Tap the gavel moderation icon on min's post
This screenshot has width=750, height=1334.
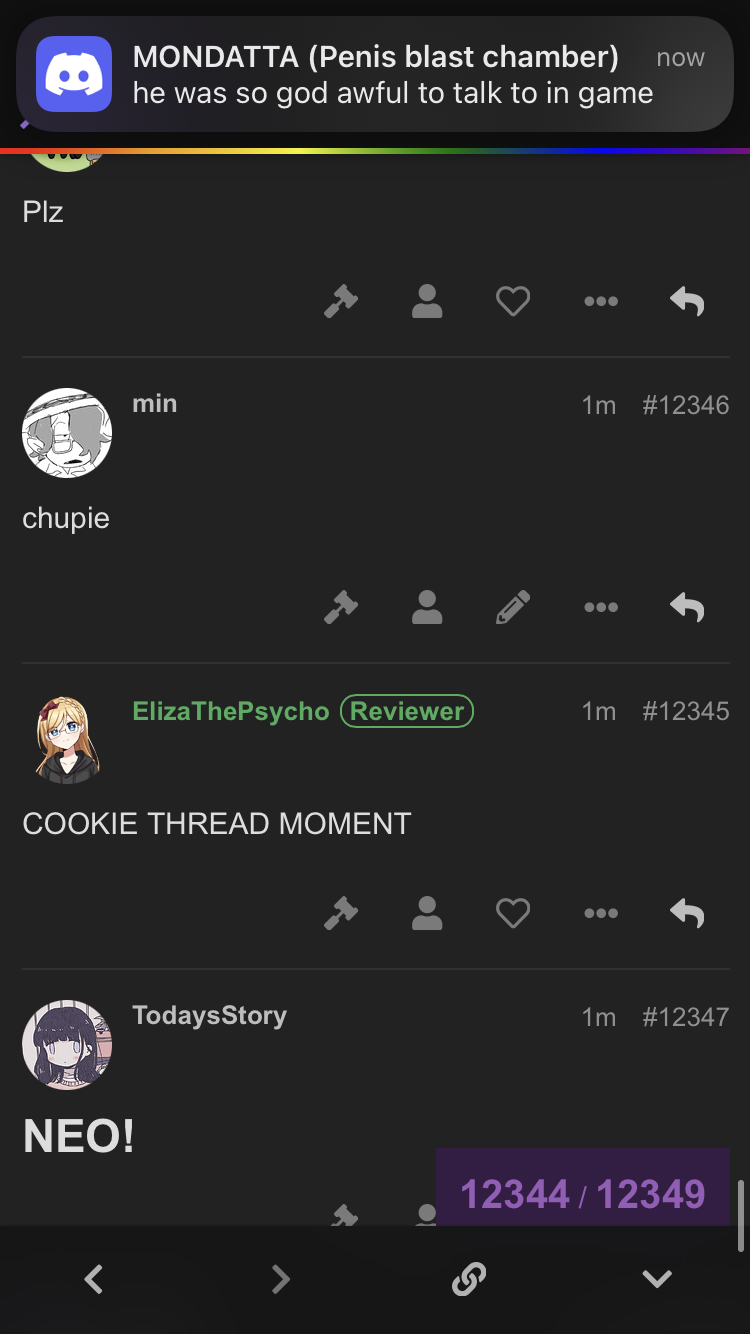(341, 607)
